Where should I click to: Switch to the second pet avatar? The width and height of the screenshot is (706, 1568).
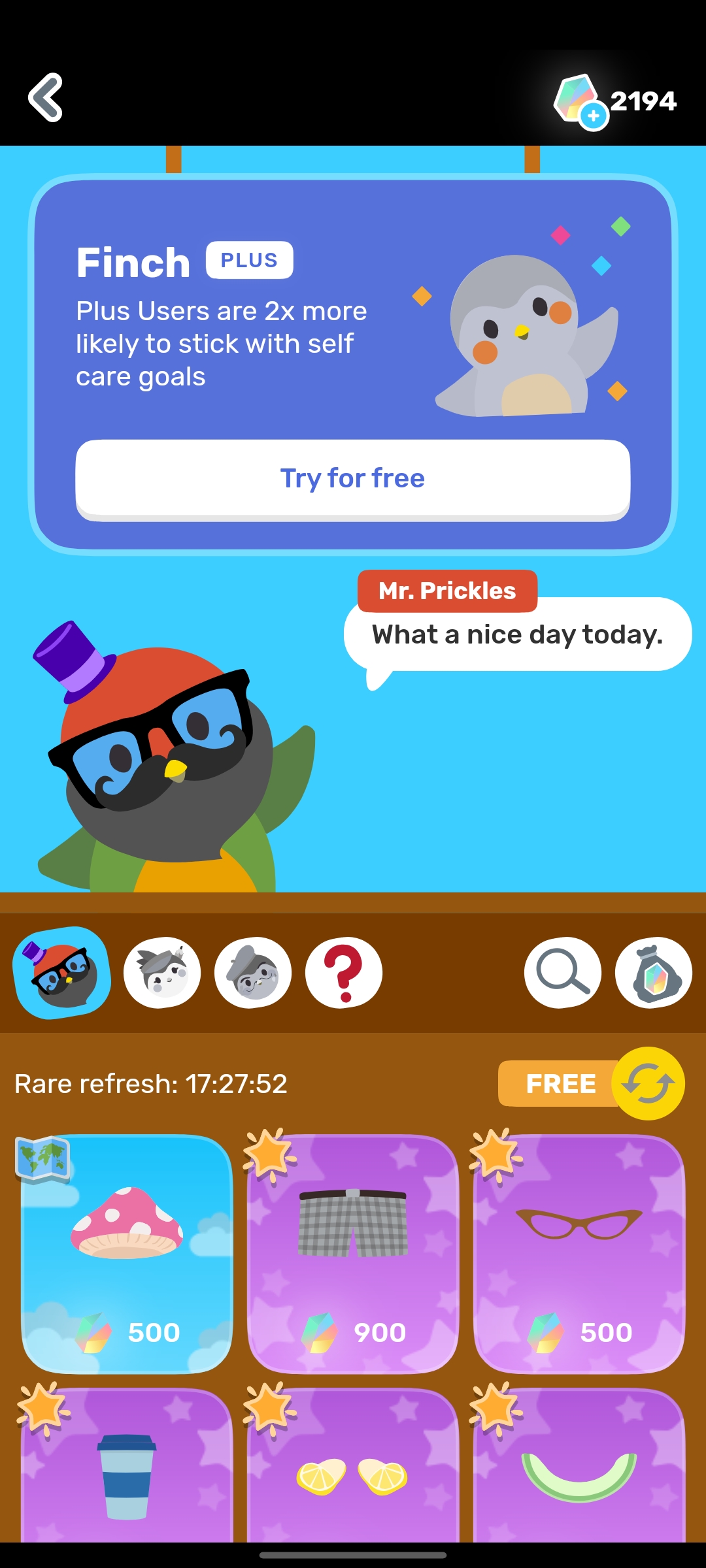point(161,973)
